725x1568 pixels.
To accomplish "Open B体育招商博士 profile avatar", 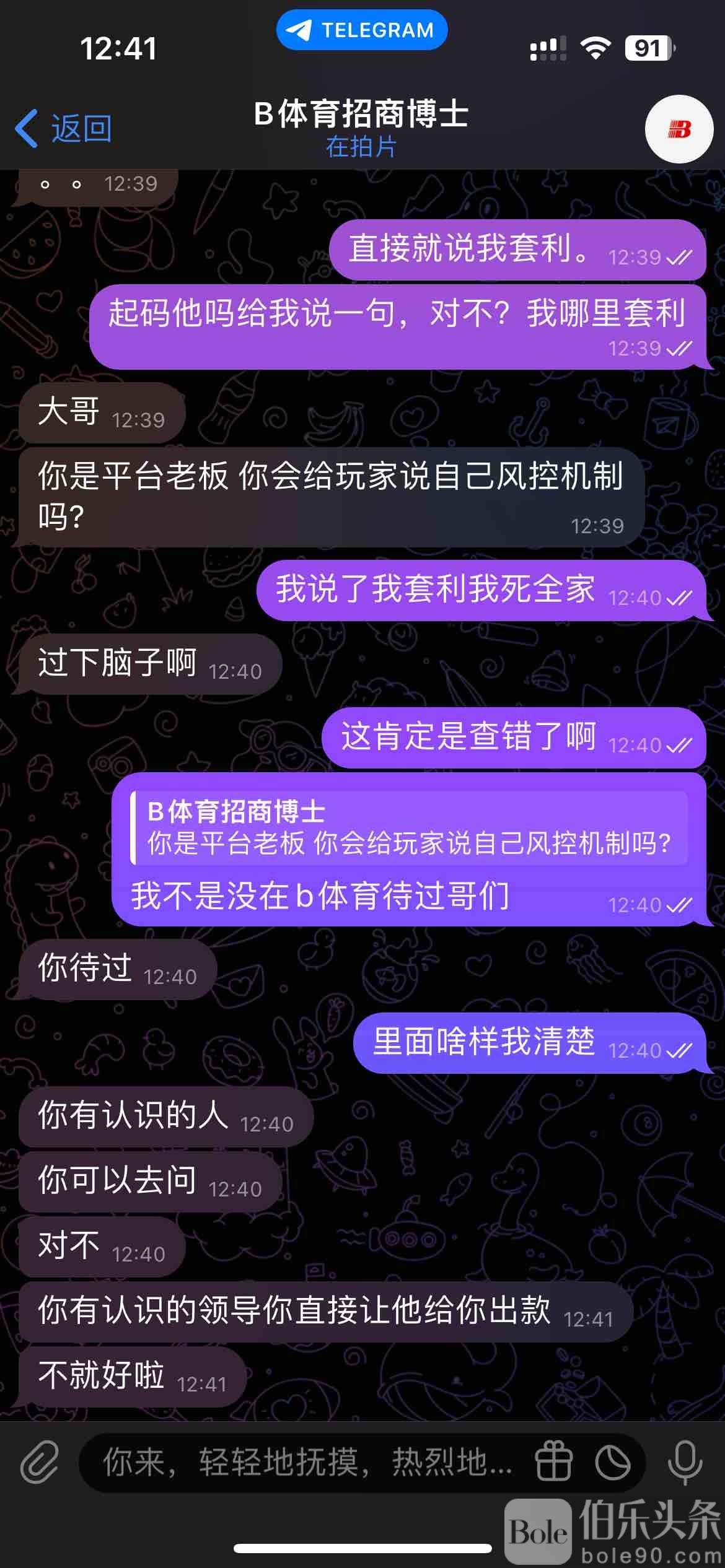I will click(x=679, y=129).
